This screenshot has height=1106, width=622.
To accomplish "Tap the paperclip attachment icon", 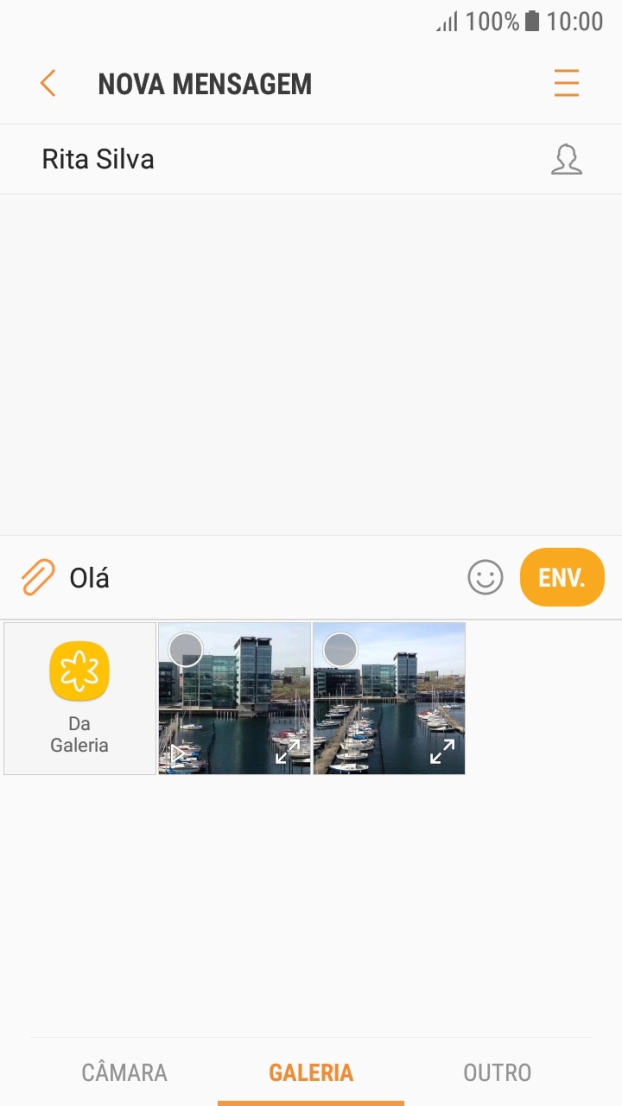I will (37, 577).
